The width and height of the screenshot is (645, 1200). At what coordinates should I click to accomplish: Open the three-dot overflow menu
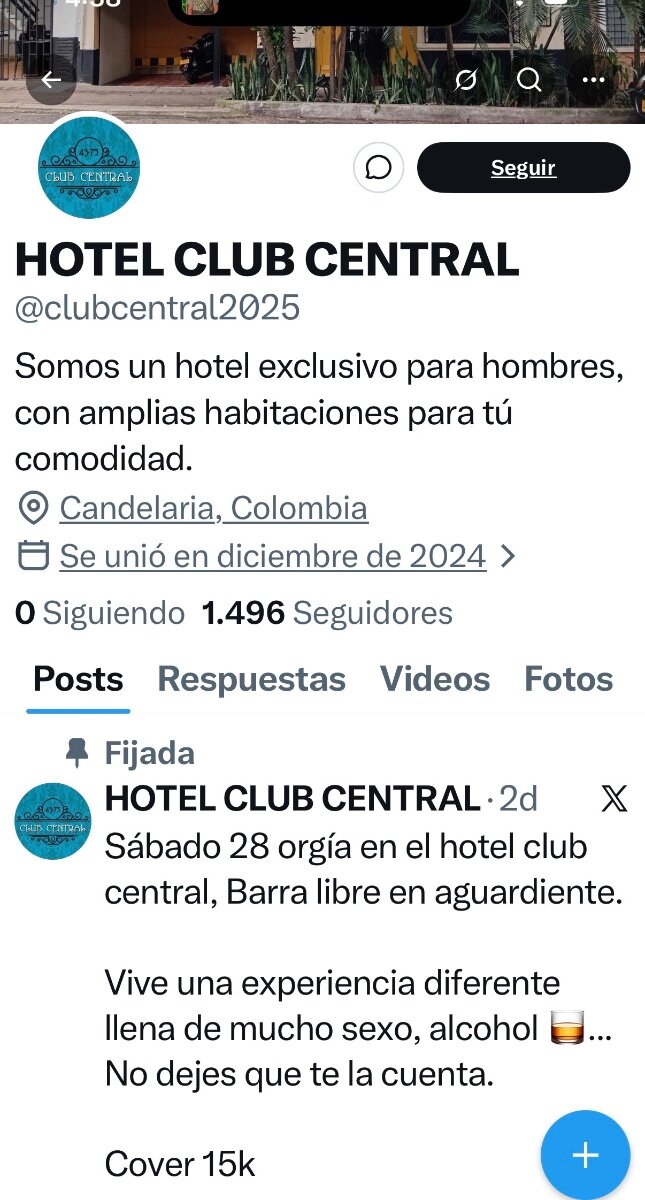point(593,80)
